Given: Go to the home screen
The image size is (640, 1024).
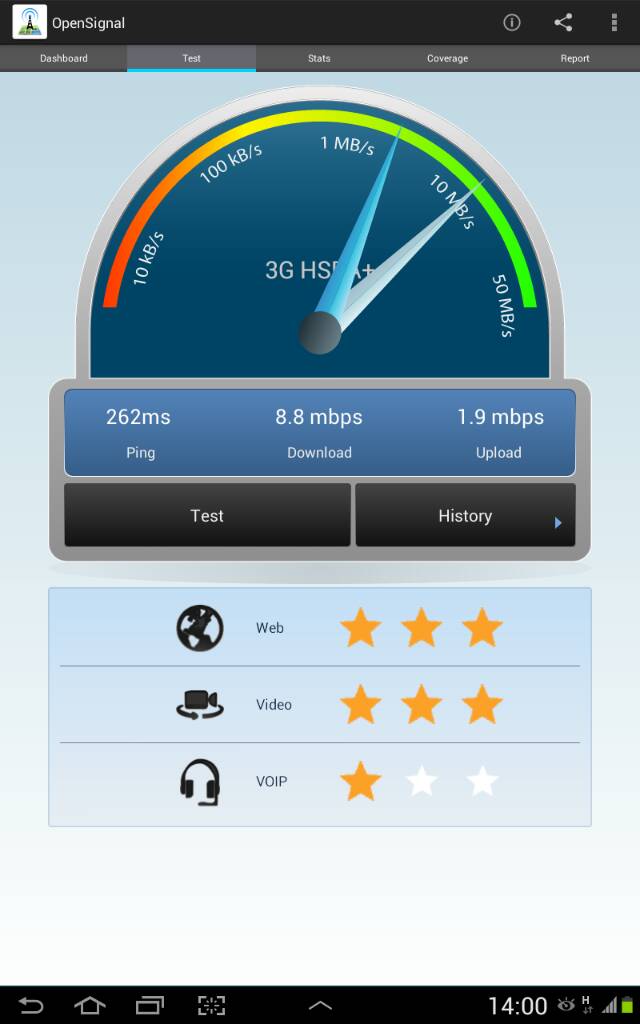Looking at the screenshot, I should tap(90, 1005).
